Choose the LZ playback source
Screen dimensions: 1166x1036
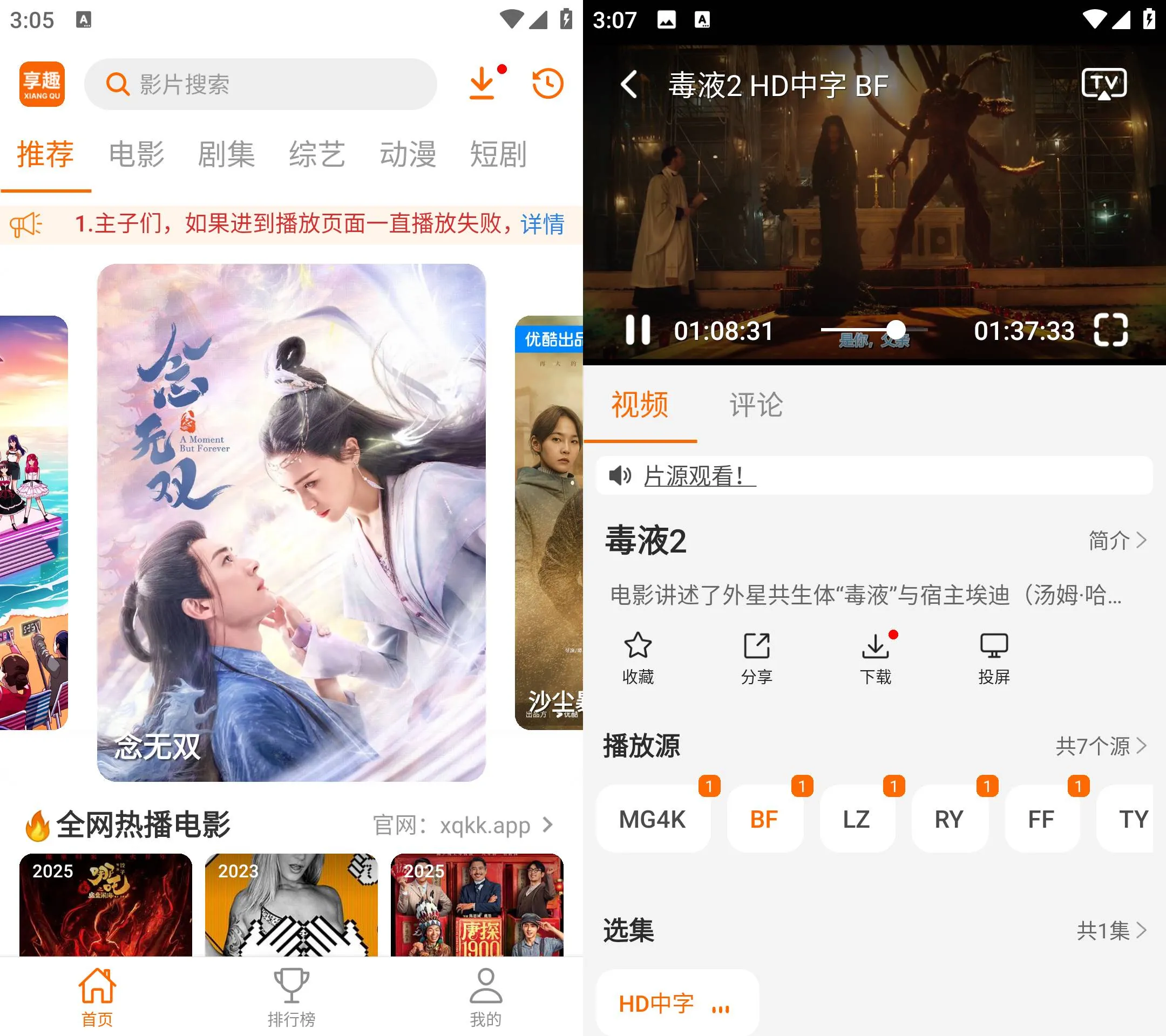tap(856, 819)
